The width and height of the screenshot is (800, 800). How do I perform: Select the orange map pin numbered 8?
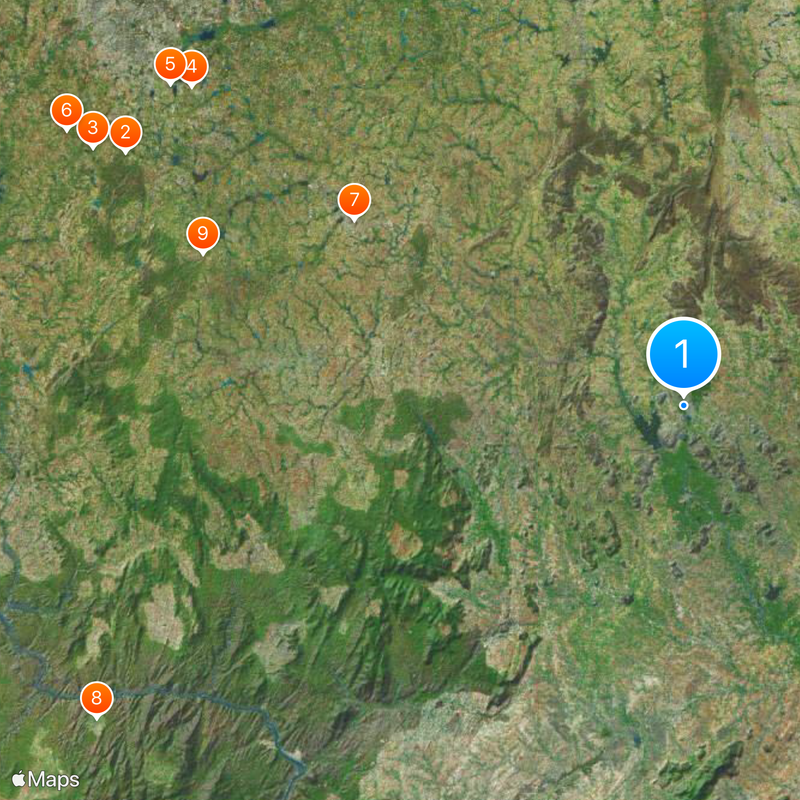[97, 697]
